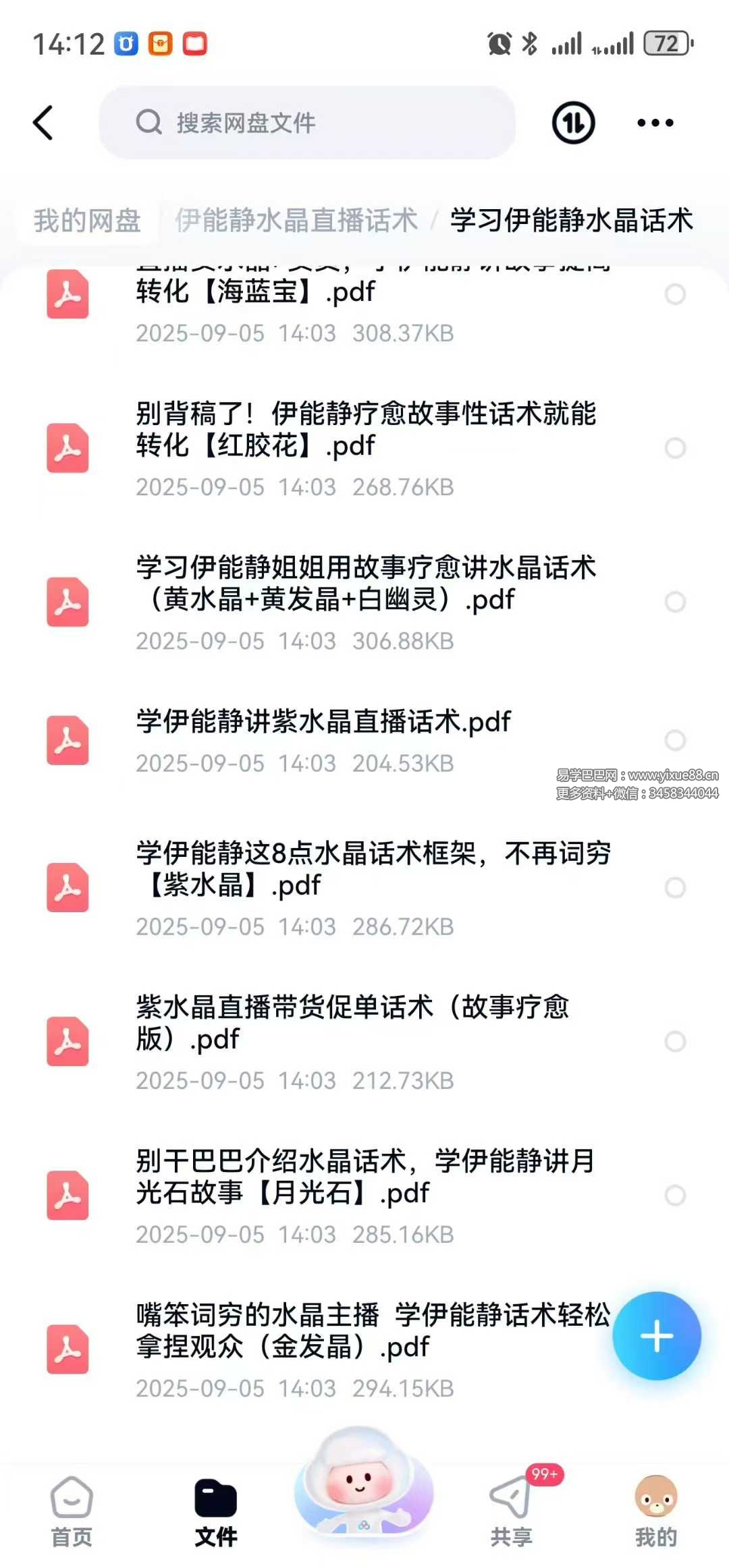This screenshot has width=729, height=1568.
Task: Jump to 我的网盘 in breadcrumb
Action: coord(87,221)
